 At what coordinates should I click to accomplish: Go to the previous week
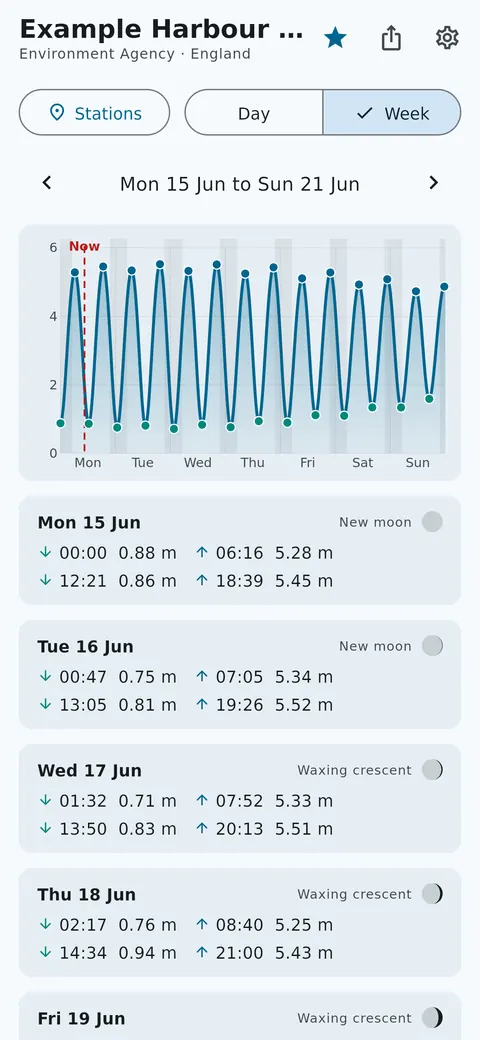[46, 183]
